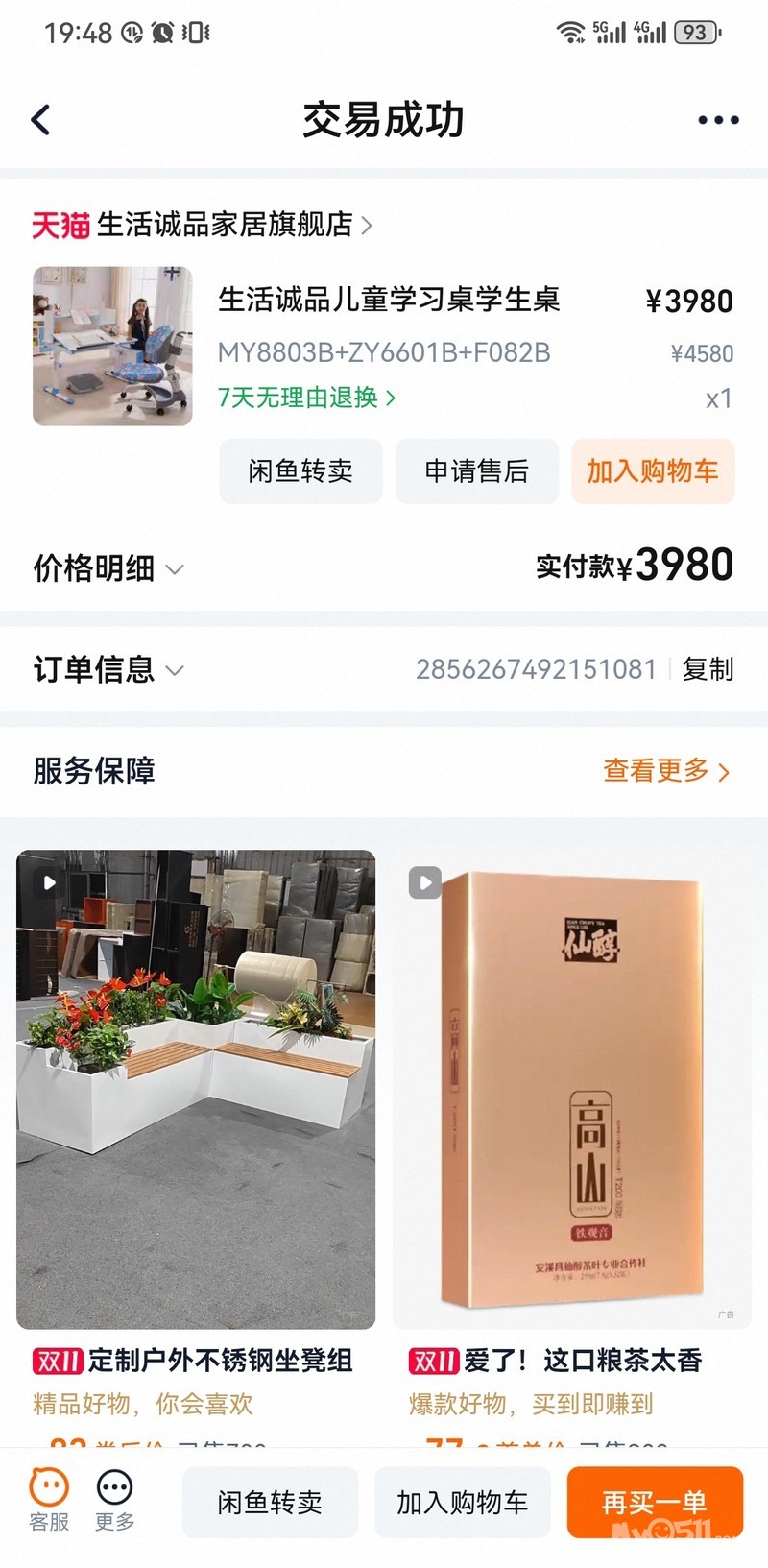Image resolution: width=768 pixels, height=1568 pixels.
Task: Open 更多 options in bottom bar
Action: 115,1500
